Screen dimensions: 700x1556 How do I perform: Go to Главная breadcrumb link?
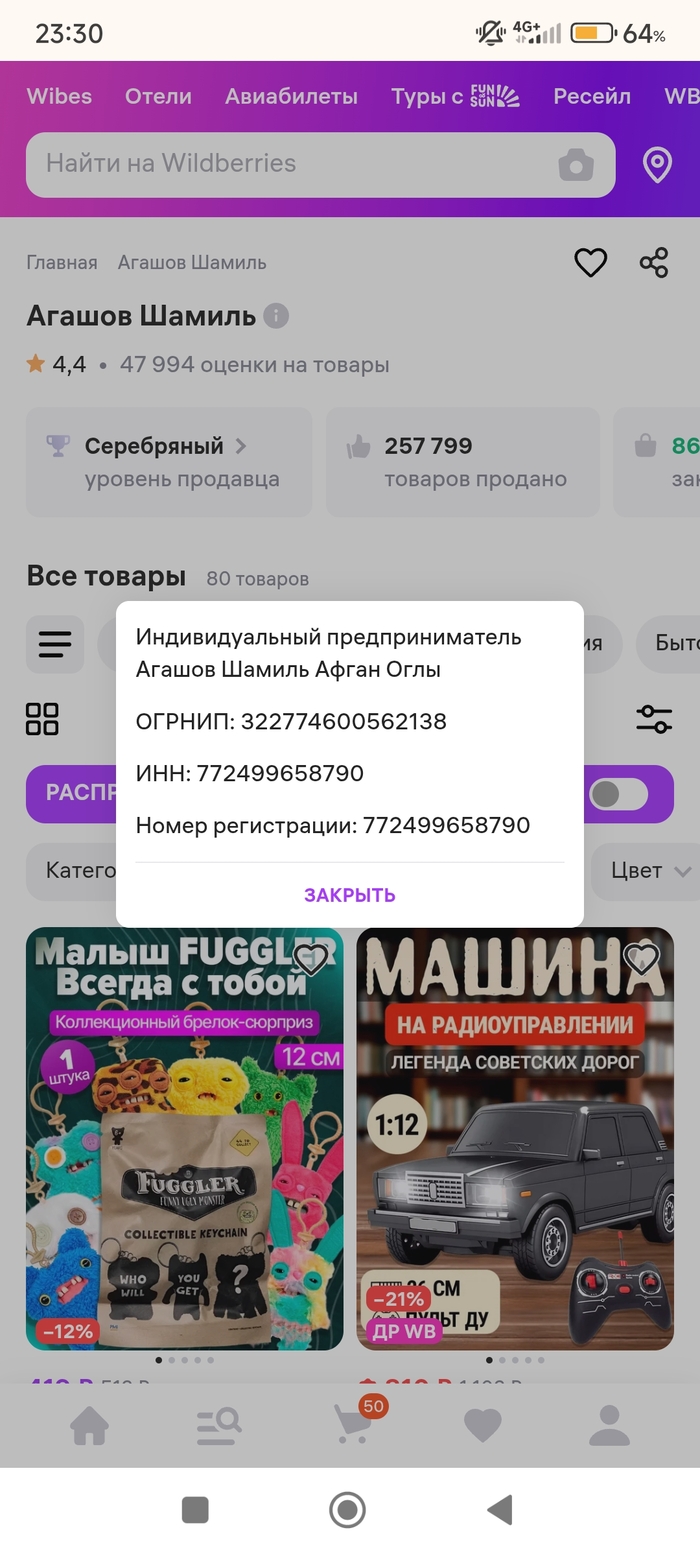click(x=62, y=263)
